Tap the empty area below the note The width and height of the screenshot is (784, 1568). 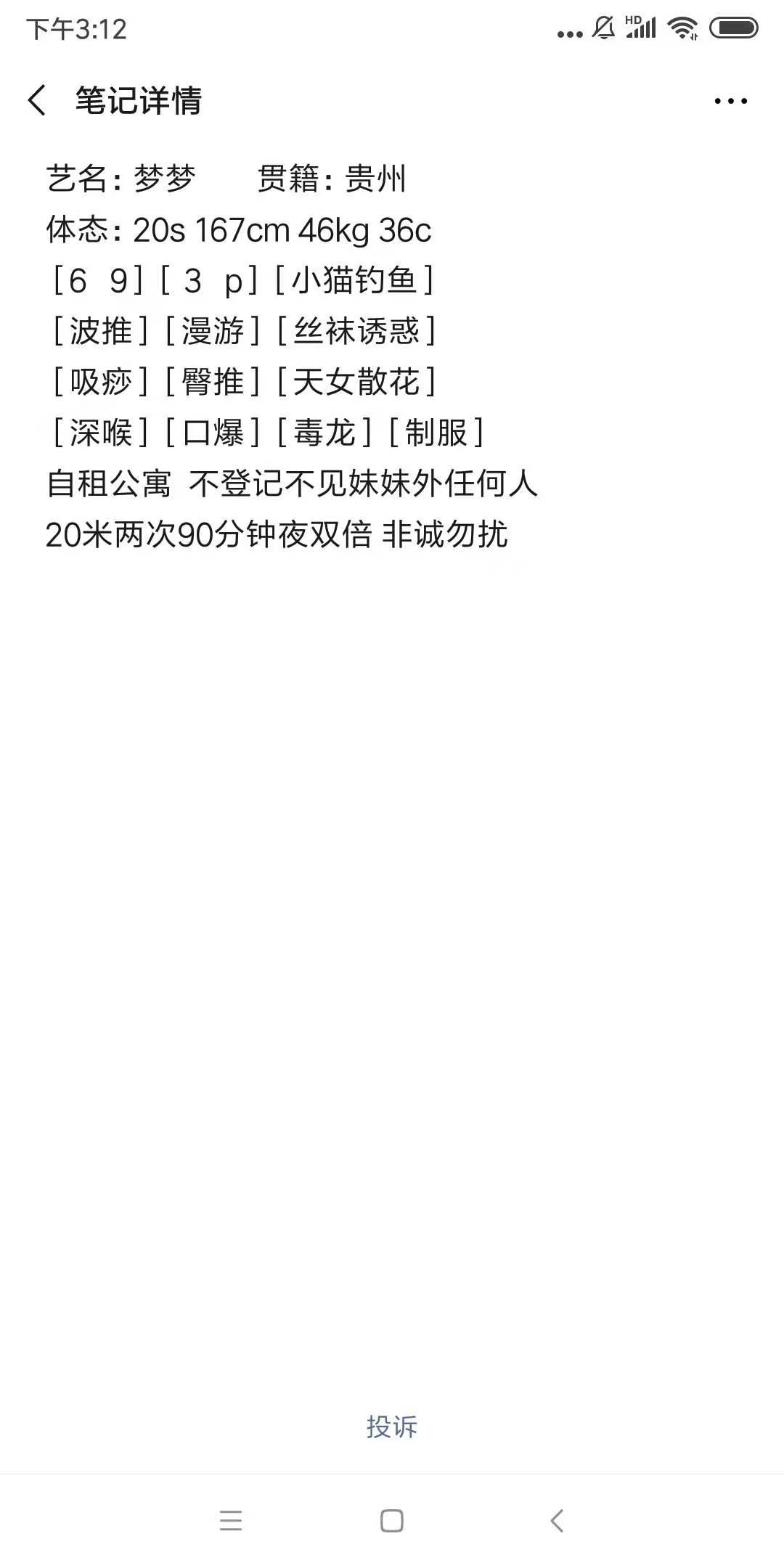point(392,944)
